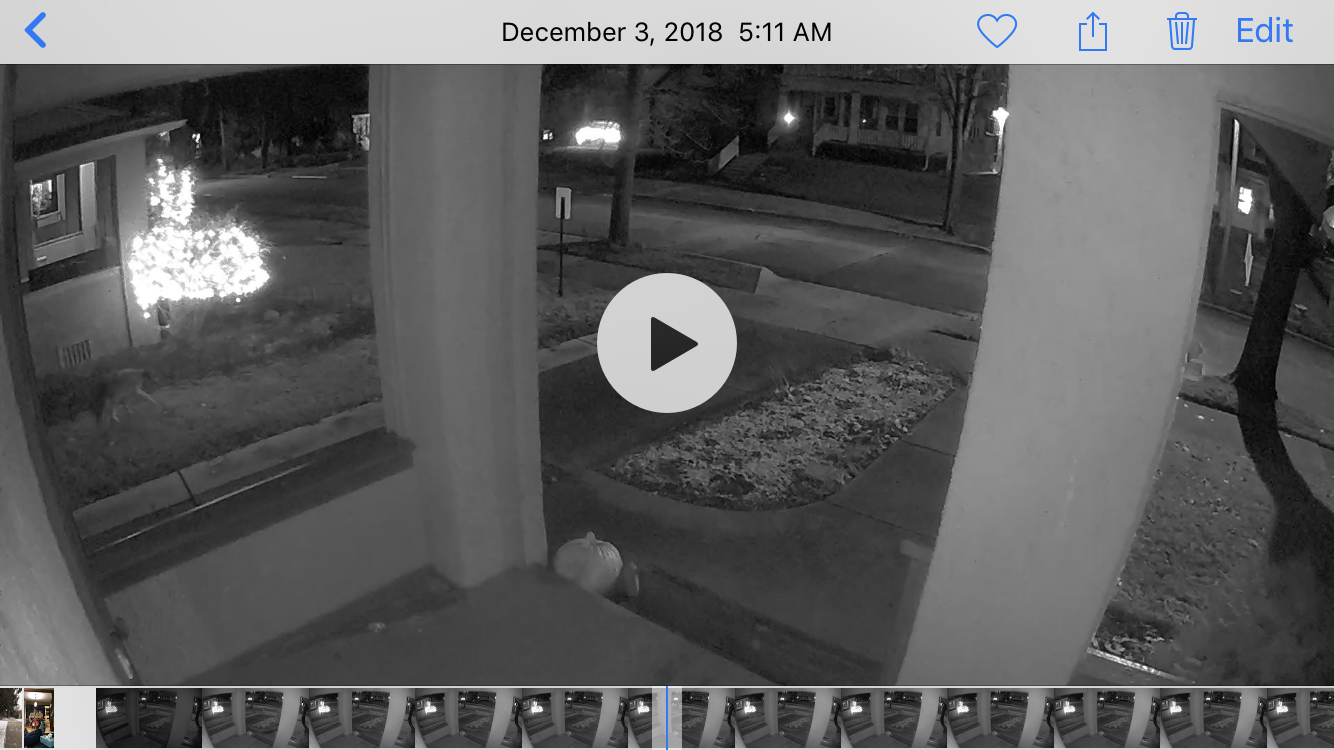Image resolution: width=1334 pixels, height=750 pixels.
Task: Tap the video frame scrubber strip
Action: coord(800,718)
